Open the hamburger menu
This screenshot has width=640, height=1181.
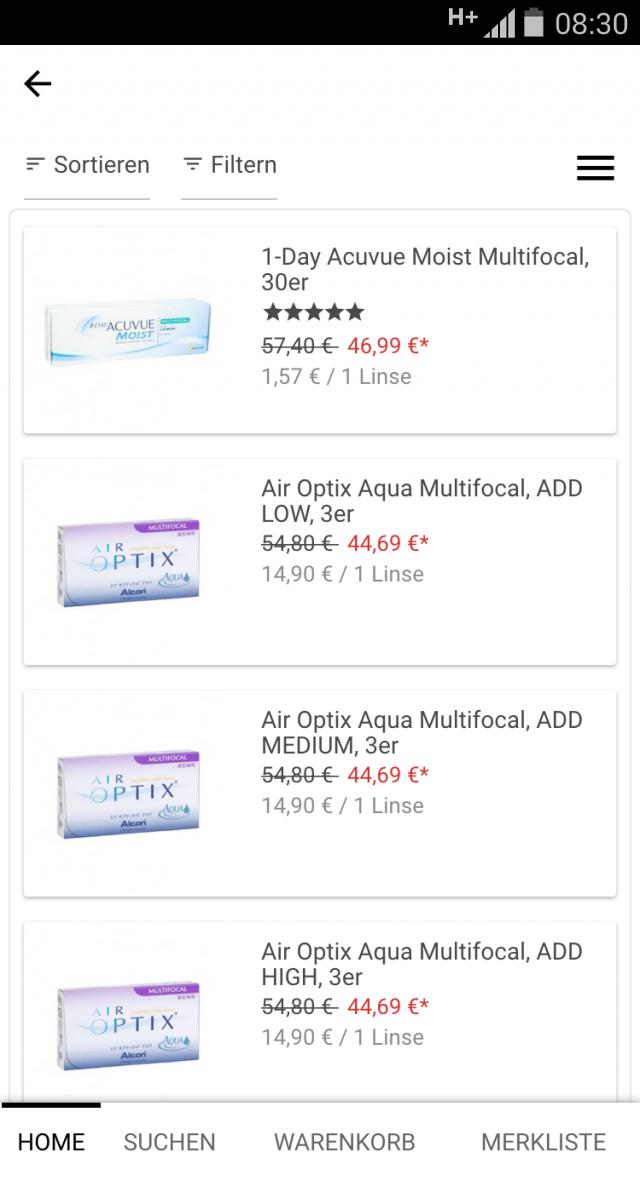[595, 168]
